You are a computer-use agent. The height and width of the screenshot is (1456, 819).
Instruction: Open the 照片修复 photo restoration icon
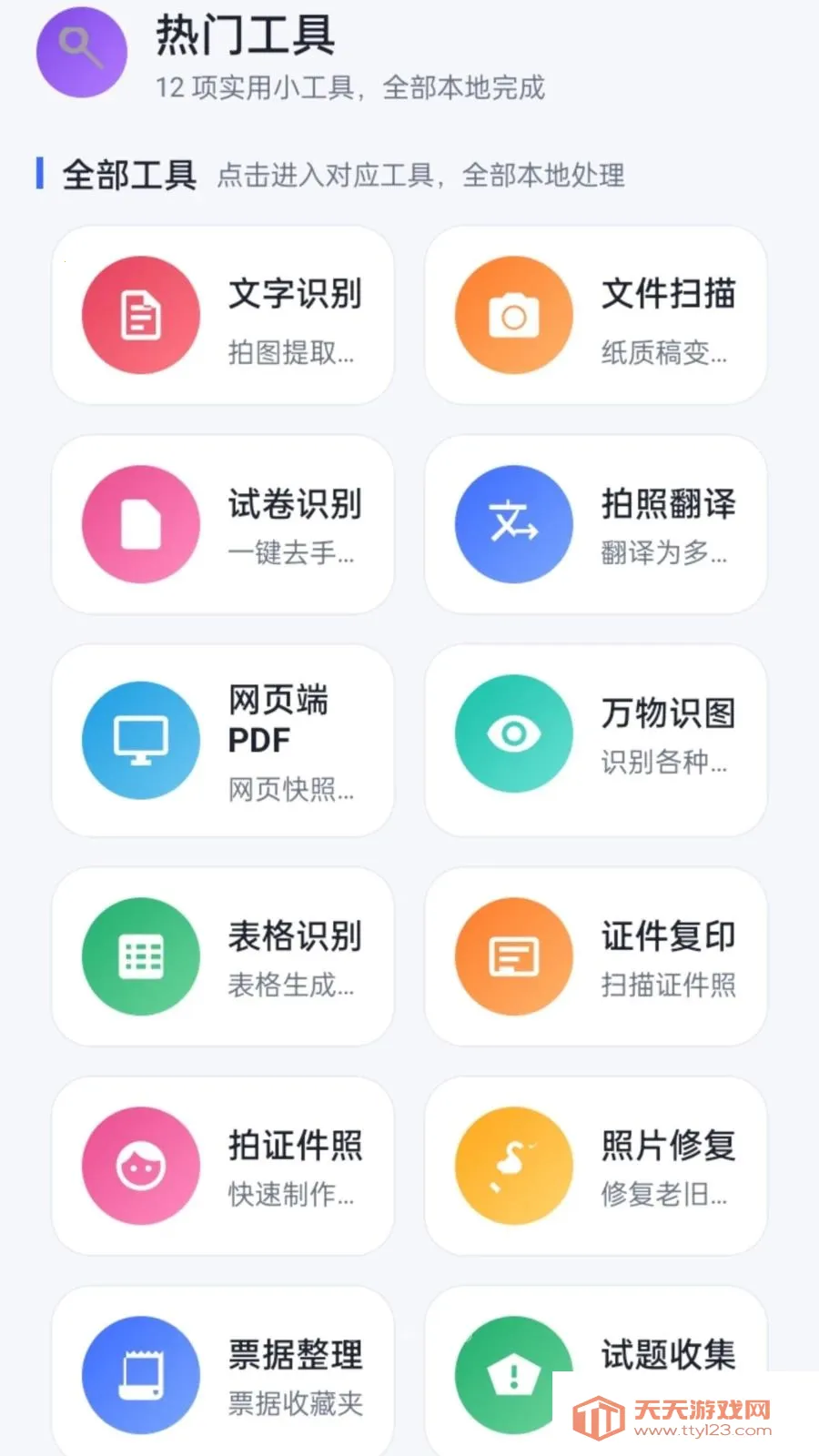(x=512, y=1166)
